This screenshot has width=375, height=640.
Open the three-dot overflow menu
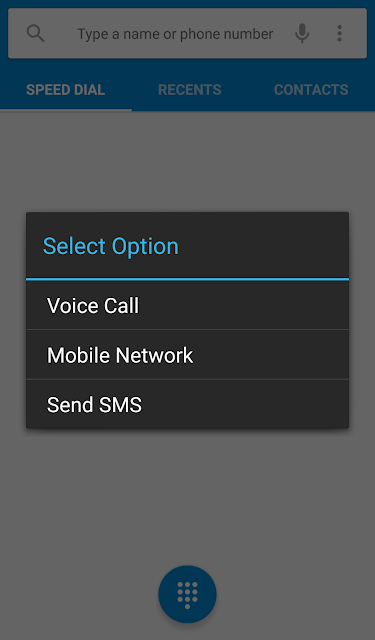click(x=339, y=33)
